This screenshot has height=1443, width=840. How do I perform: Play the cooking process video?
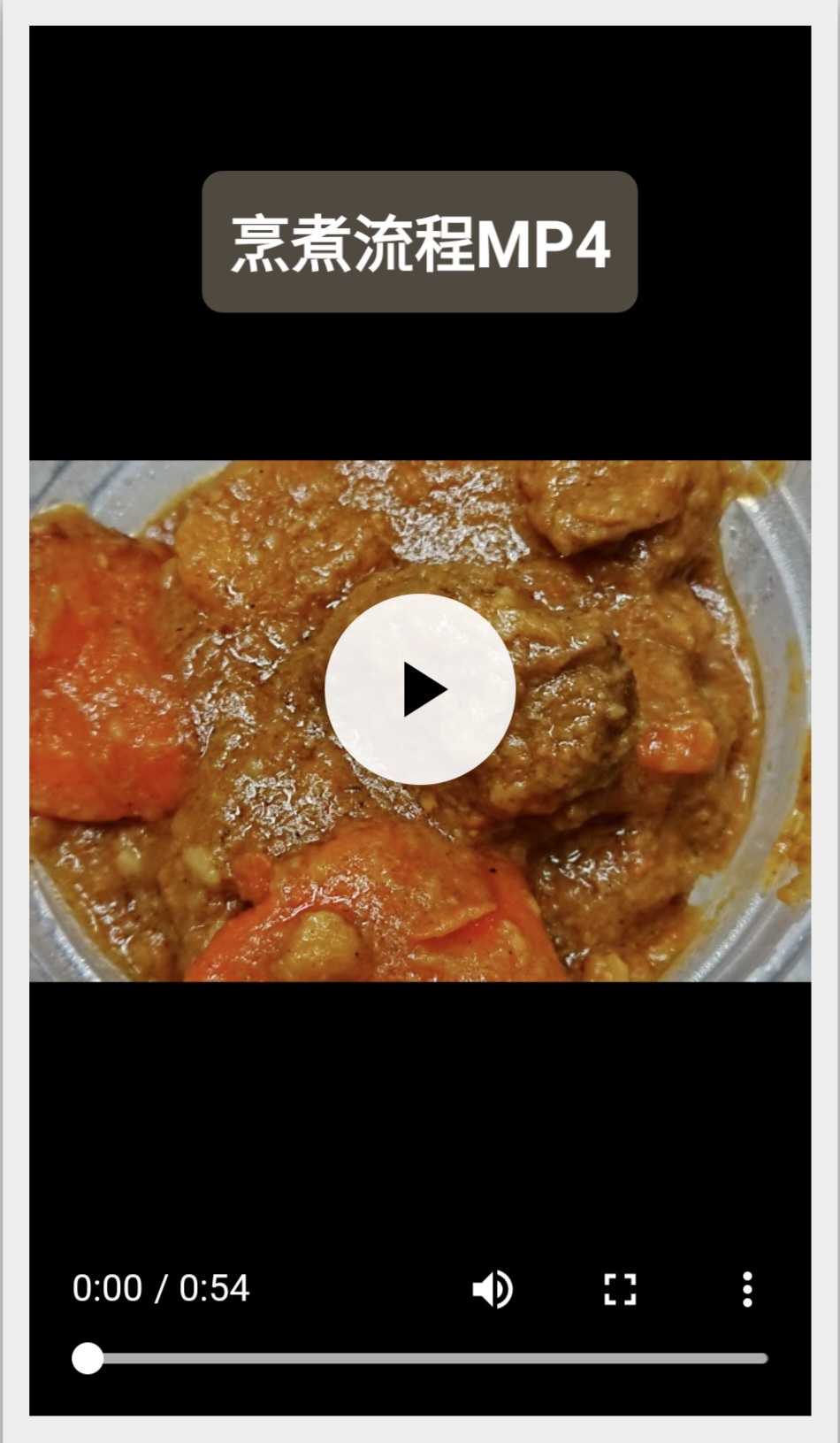point(420,689)
